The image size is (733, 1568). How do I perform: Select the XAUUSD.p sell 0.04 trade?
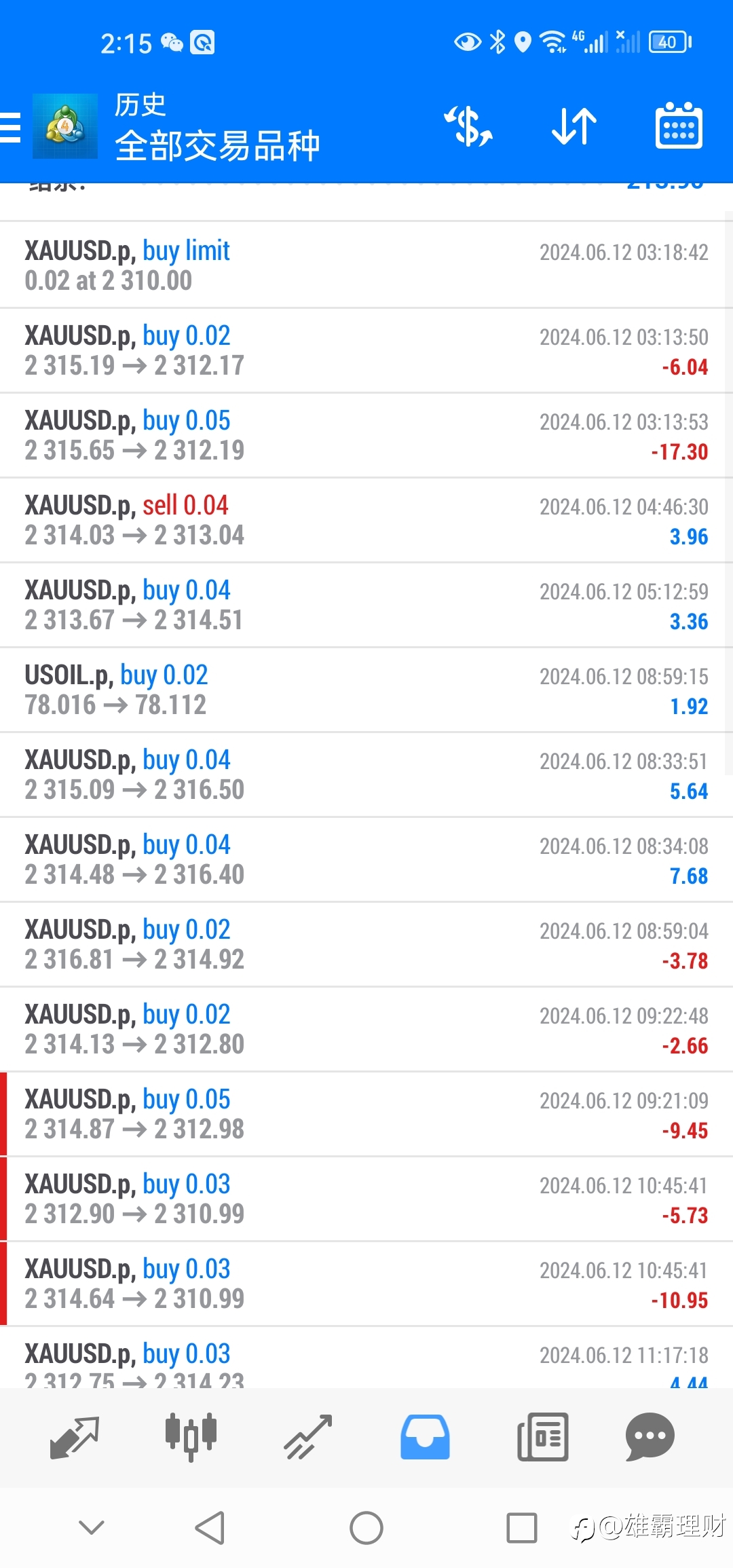[x=366, y=520]
